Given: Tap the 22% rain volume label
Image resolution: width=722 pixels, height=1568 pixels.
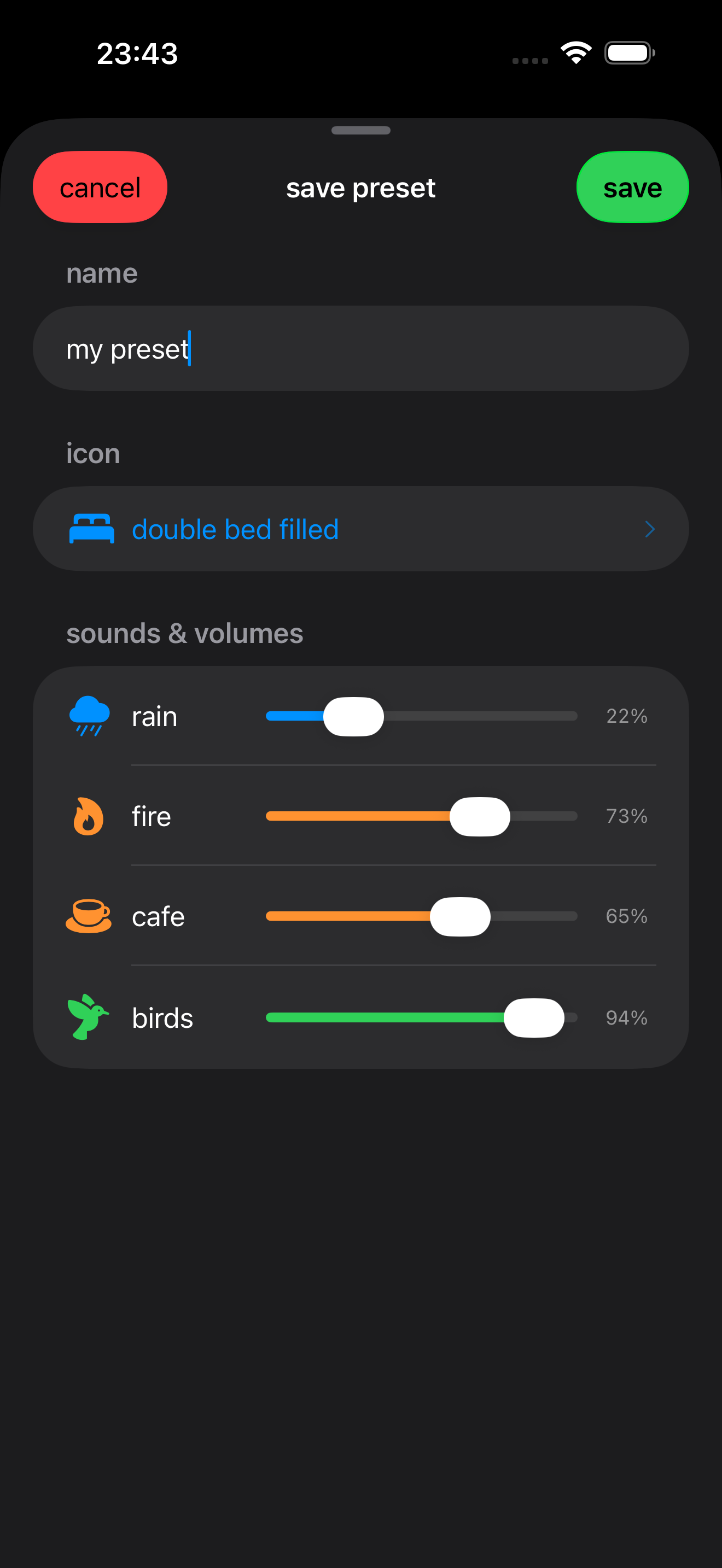Looking at the screenshot, I should [x=626, y=716].
